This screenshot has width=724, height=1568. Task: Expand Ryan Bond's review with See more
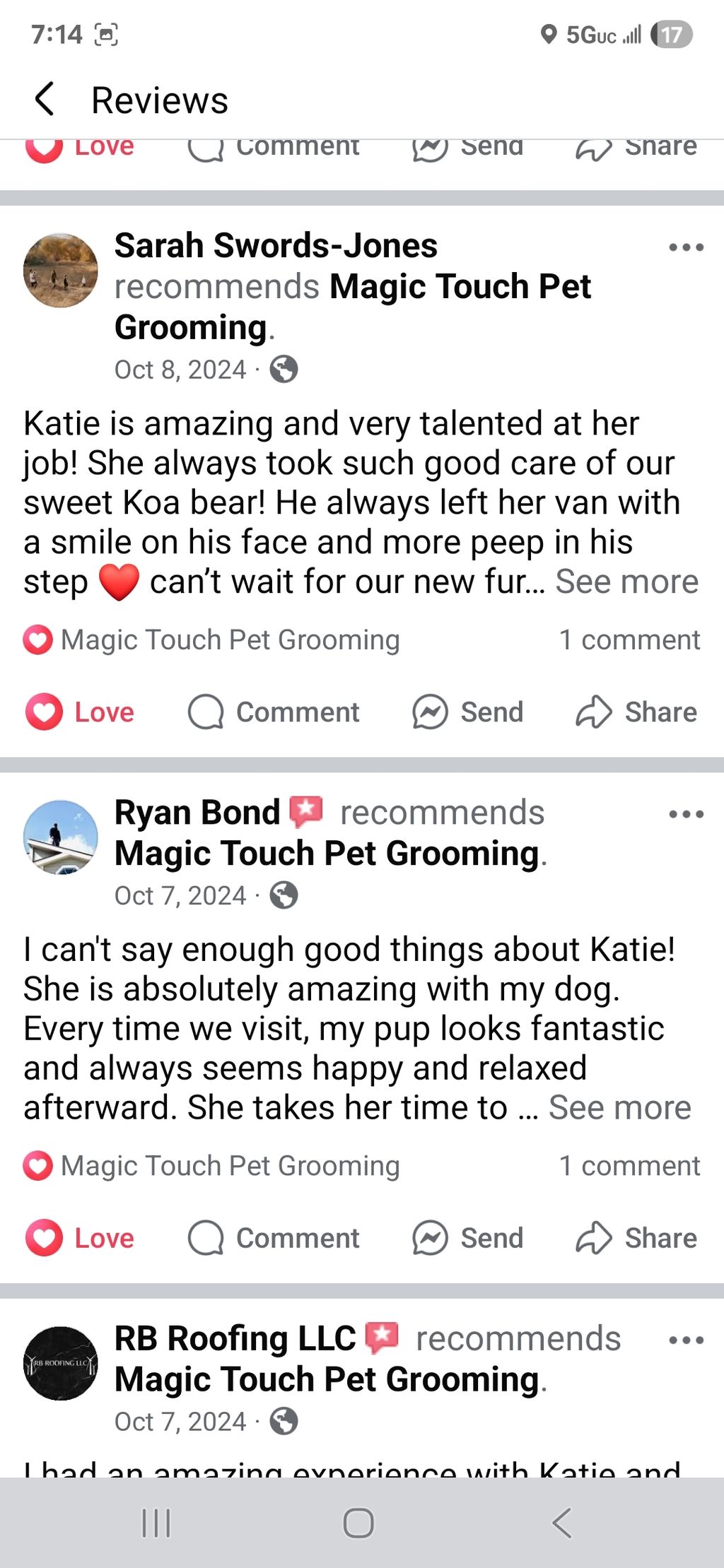pos(619,1107)
